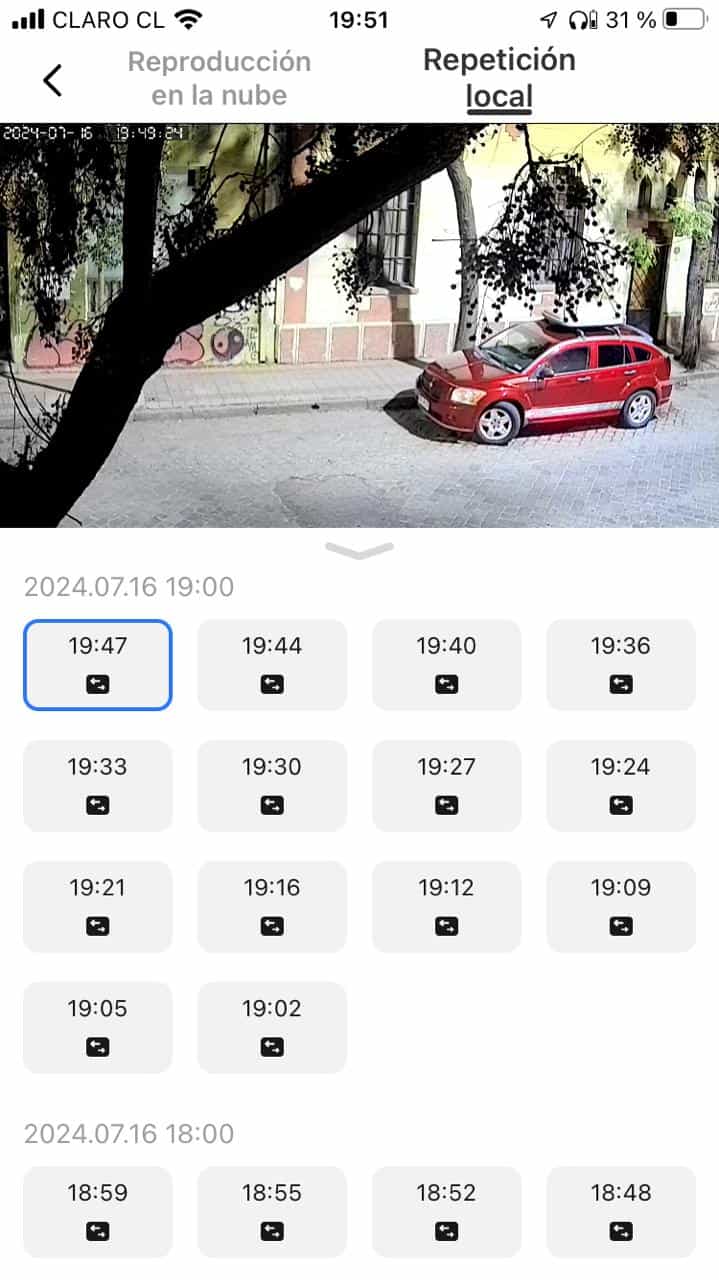Image resolution: width=719 pixels, height=1280 pixels.
Task: Select the Repetición local tab
Action: [x=499, y=78]
